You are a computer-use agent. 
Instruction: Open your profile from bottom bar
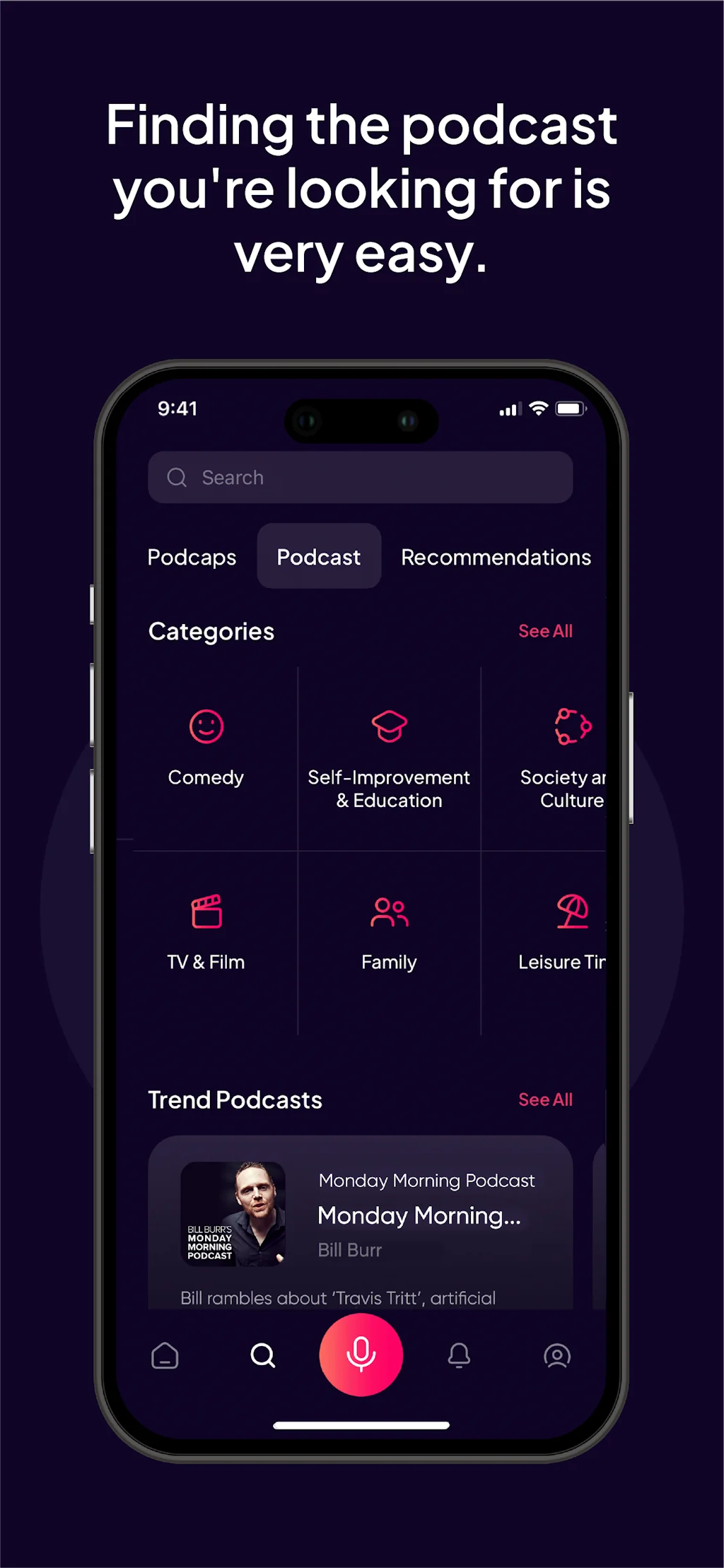pos(558,1356)
